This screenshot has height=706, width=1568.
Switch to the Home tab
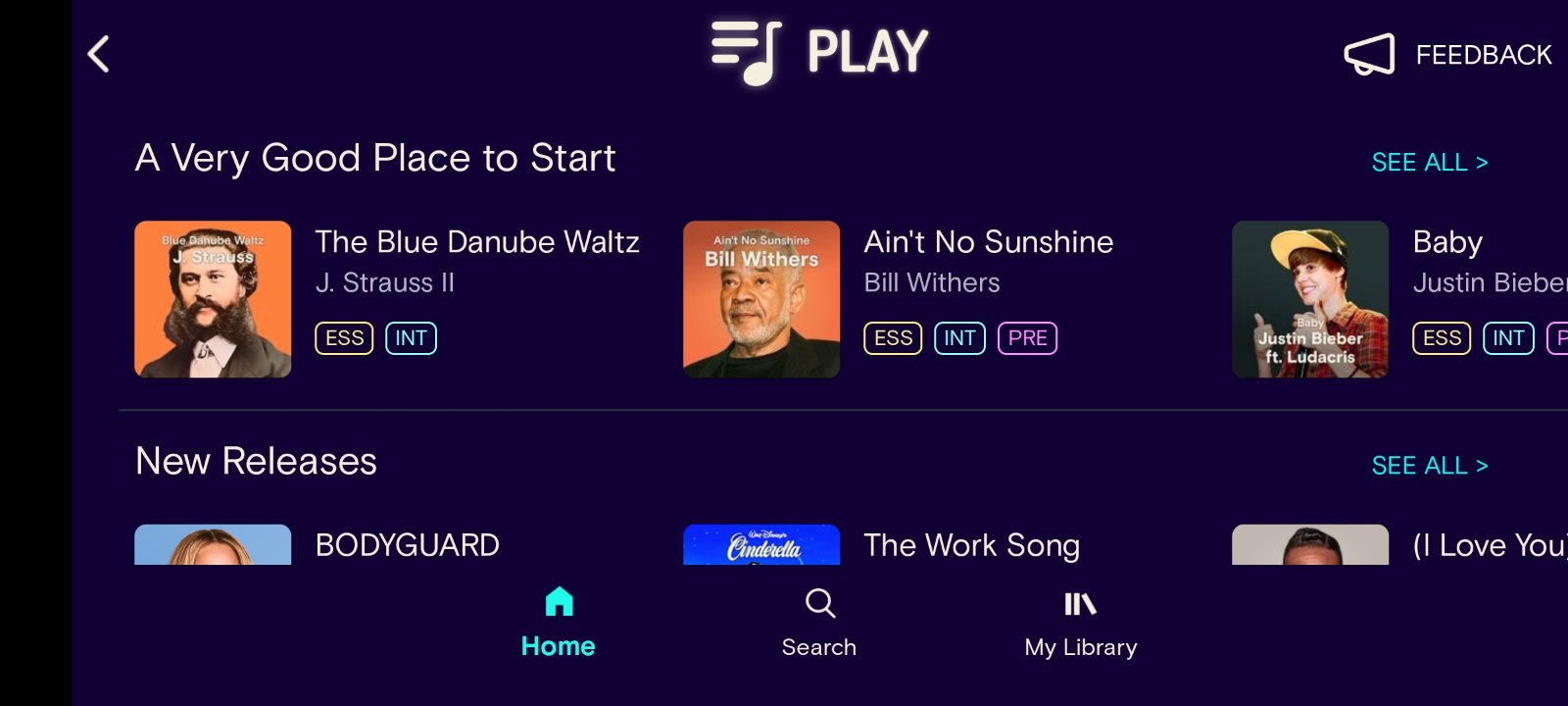pos(559,622)
